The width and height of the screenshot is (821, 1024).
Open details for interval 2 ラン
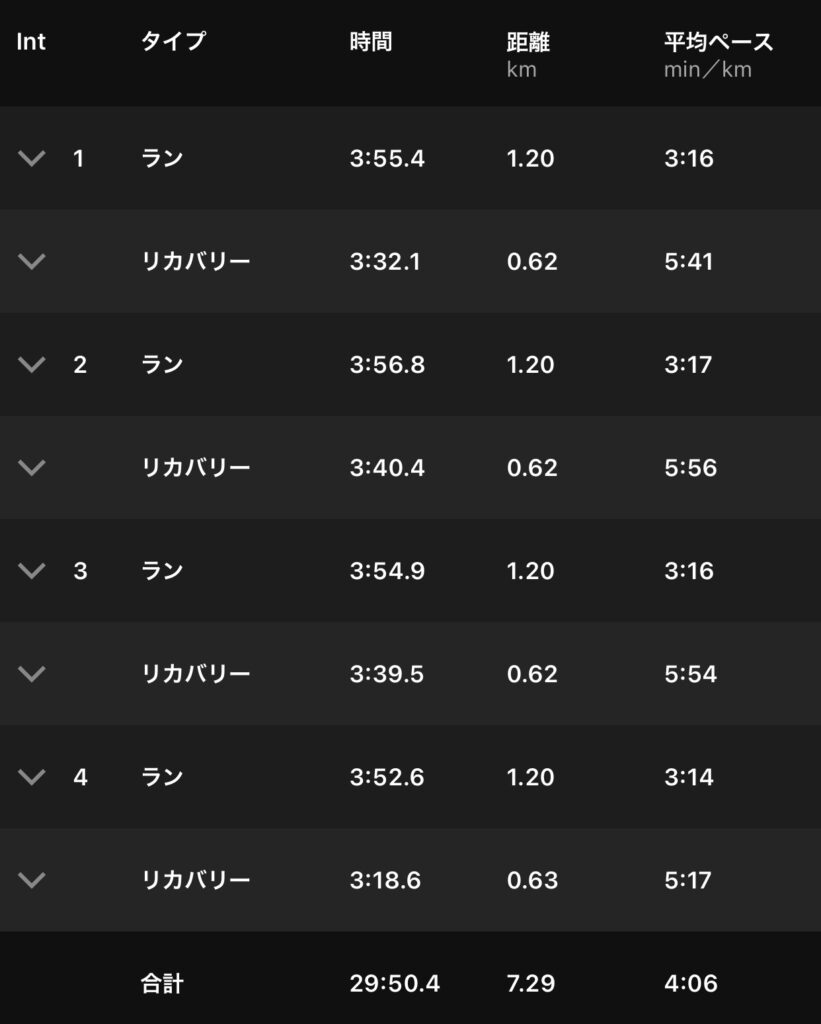33,365
